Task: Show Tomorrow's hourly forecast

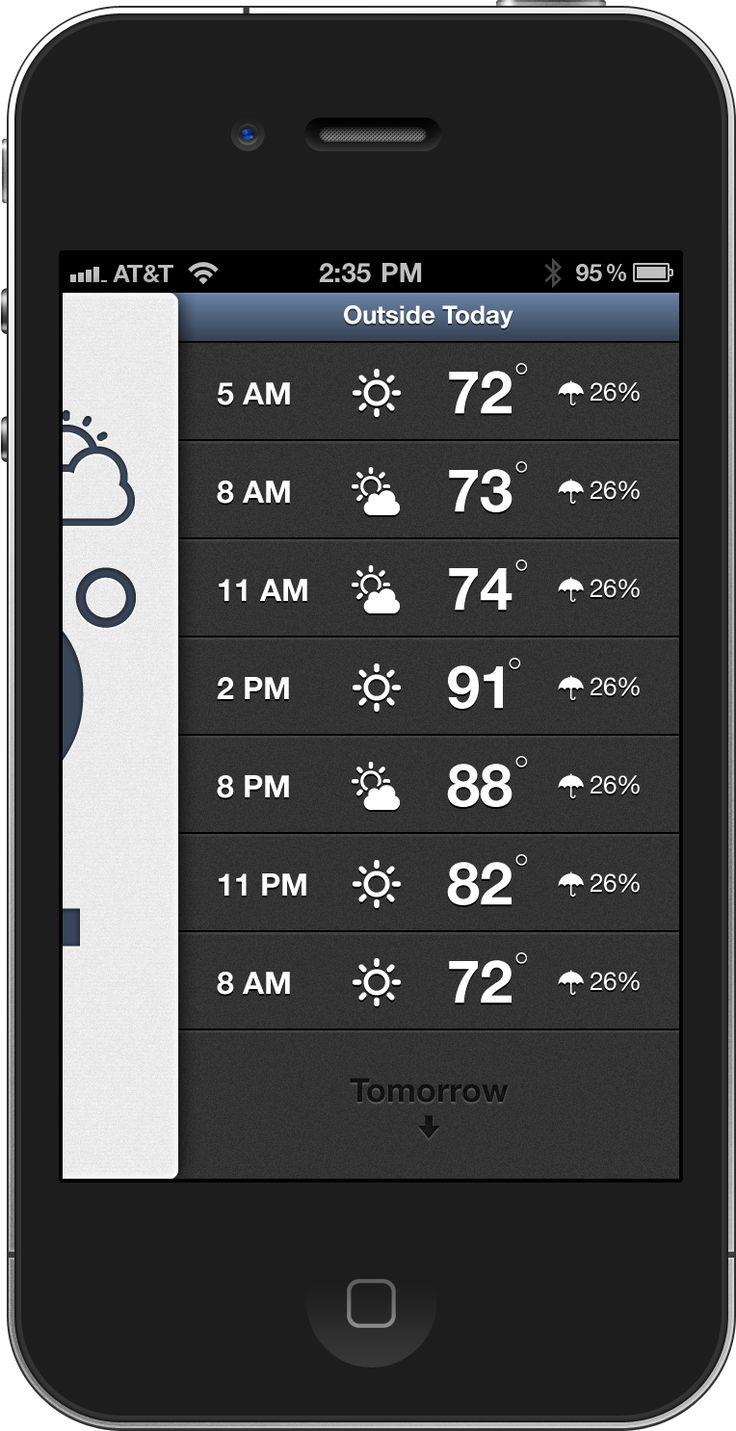Action: click(429, 1105)
